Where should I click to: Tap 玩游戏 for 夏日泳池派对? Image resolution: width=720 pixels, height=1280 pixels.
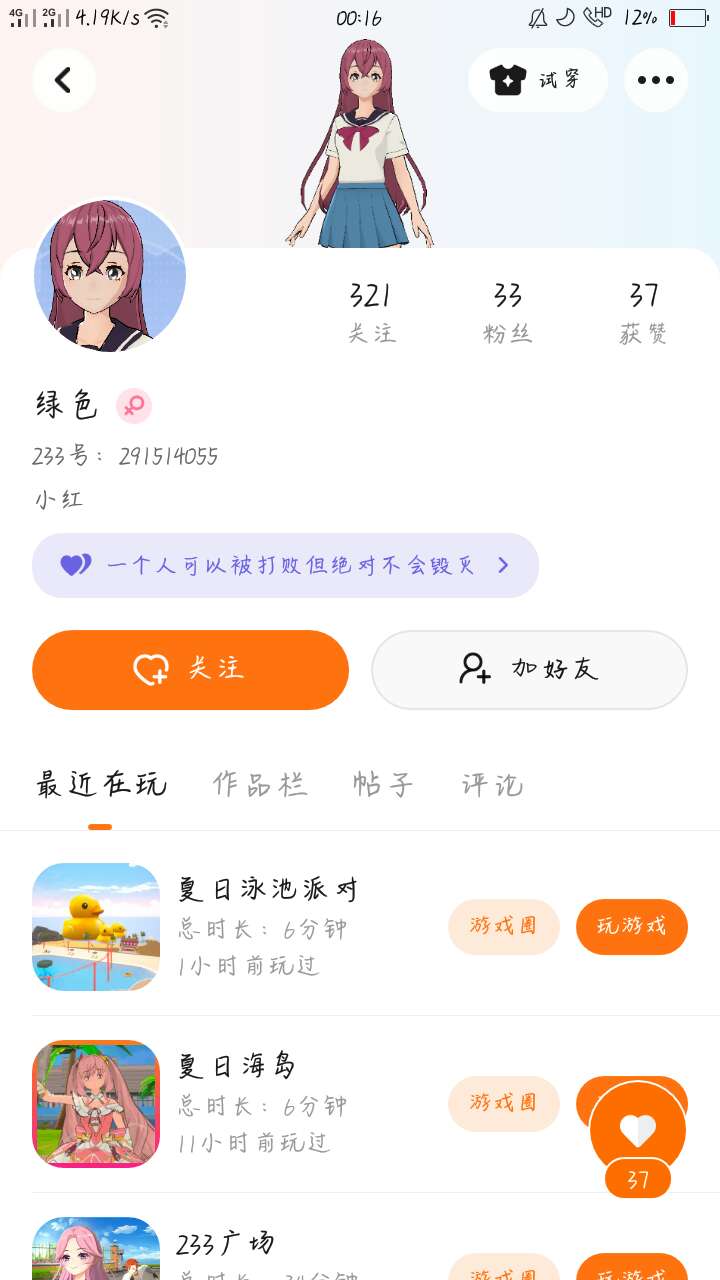click(632, 927)
